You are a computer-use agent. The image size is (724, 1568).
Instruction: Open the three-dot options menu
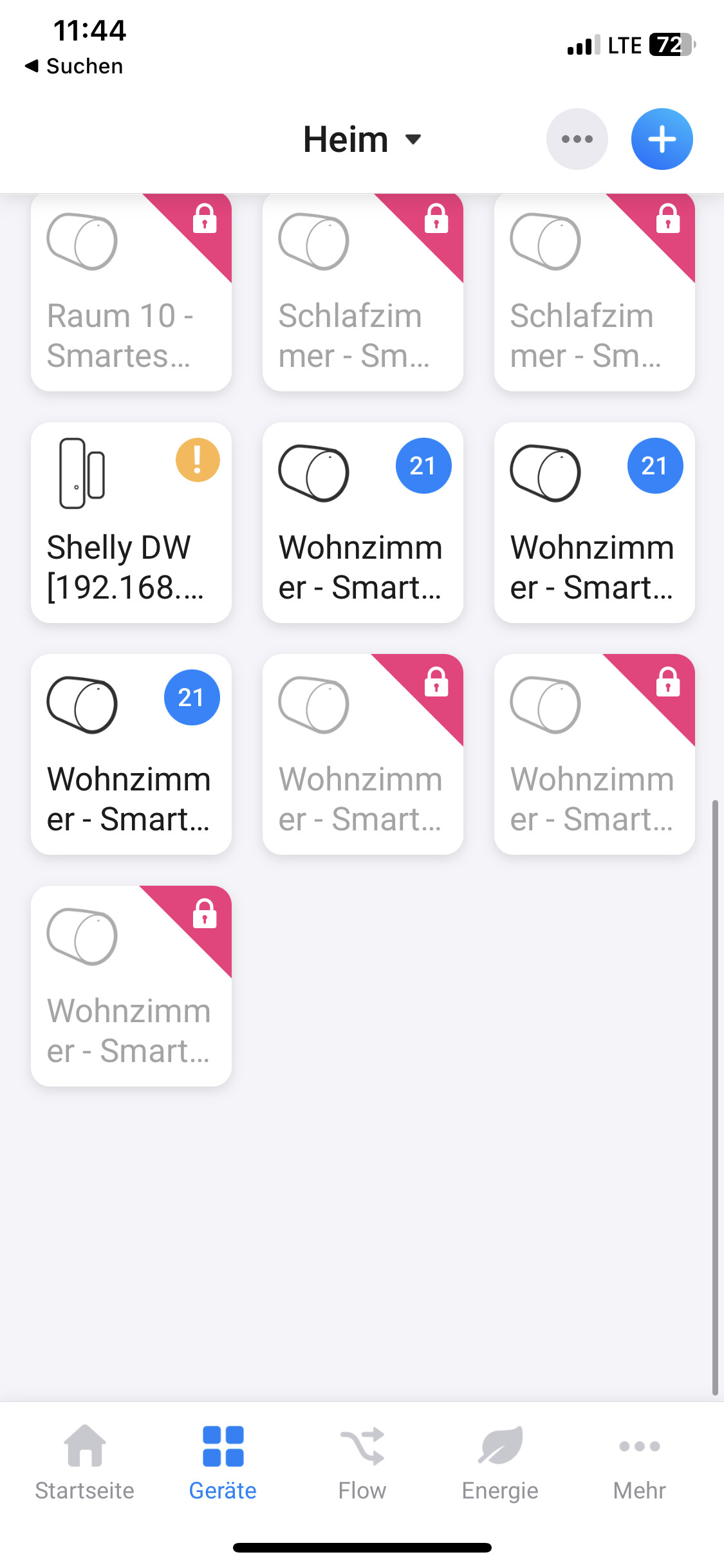pyautogui.click(x=577, y=139)
